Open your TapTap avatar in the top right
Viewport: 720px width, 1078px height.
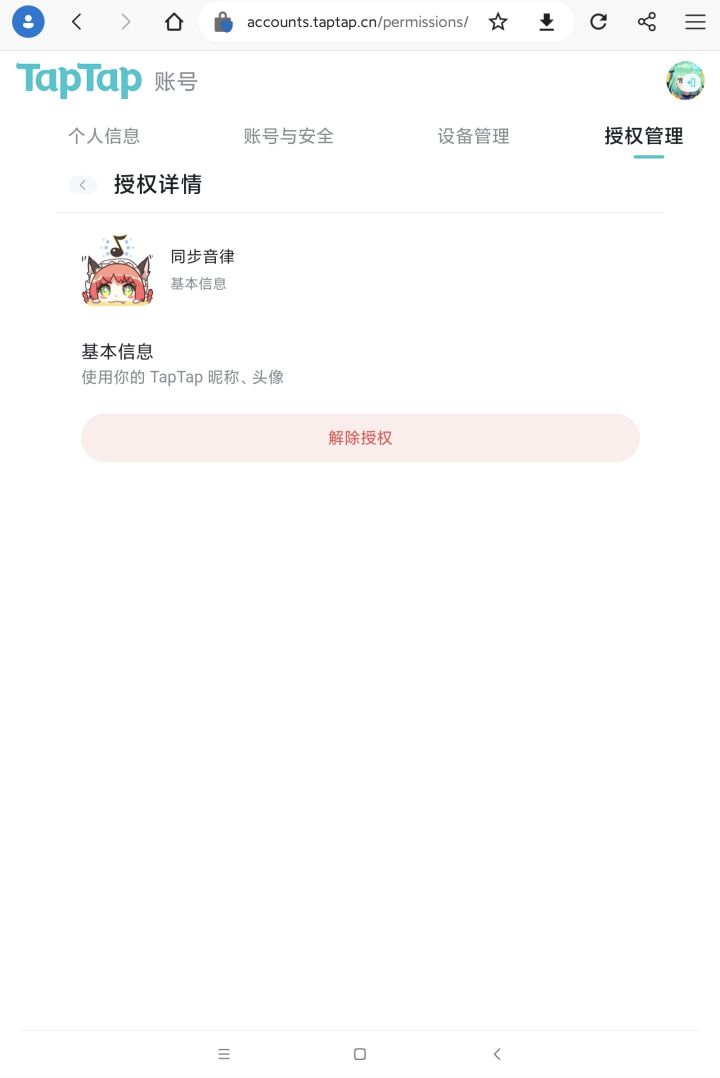[x=685, y=80]
